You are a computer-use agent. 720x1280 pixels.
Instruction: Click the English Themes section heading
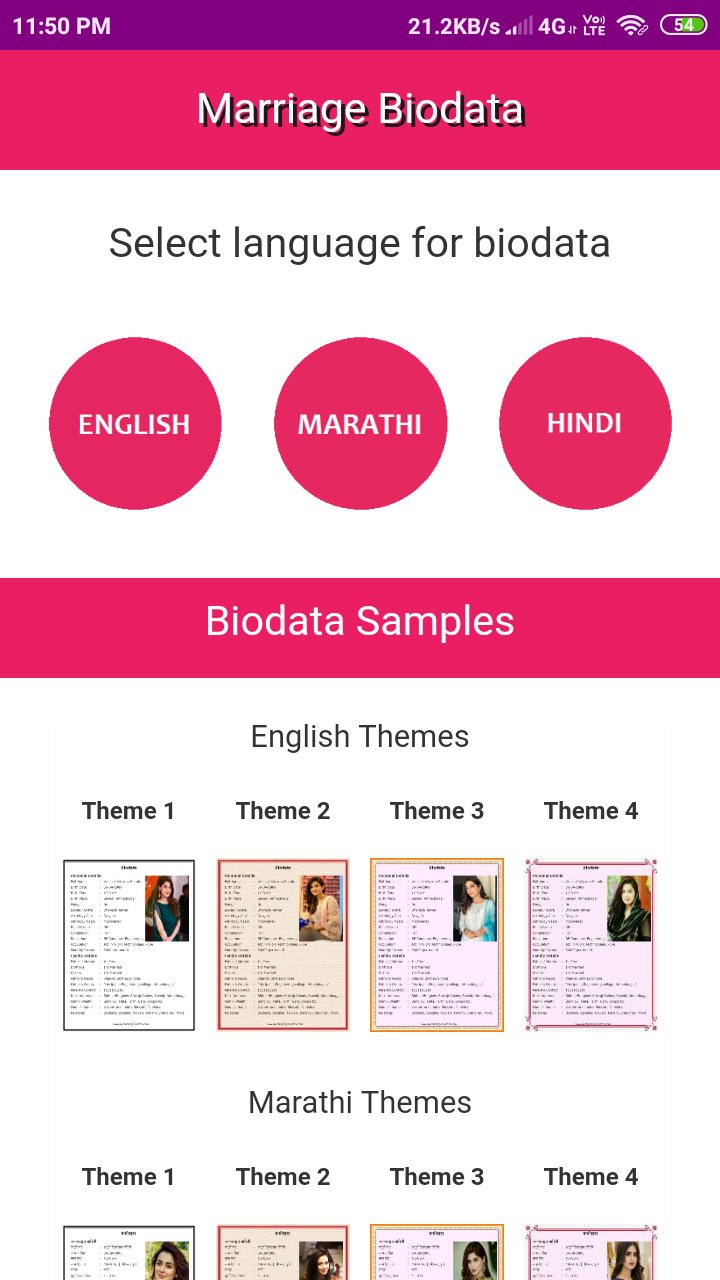(x=360, y=736)
